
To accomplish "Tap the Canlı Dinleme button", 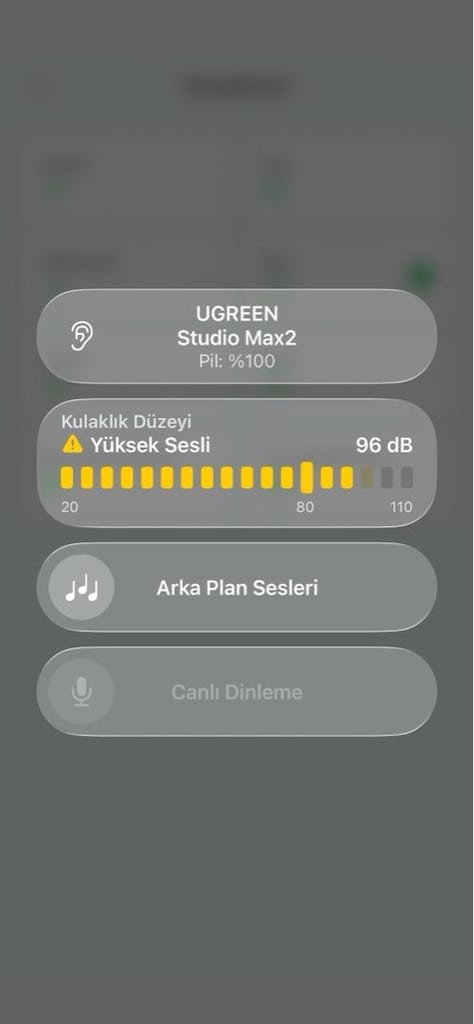I will pyautogui.click(x=237, y=692).
